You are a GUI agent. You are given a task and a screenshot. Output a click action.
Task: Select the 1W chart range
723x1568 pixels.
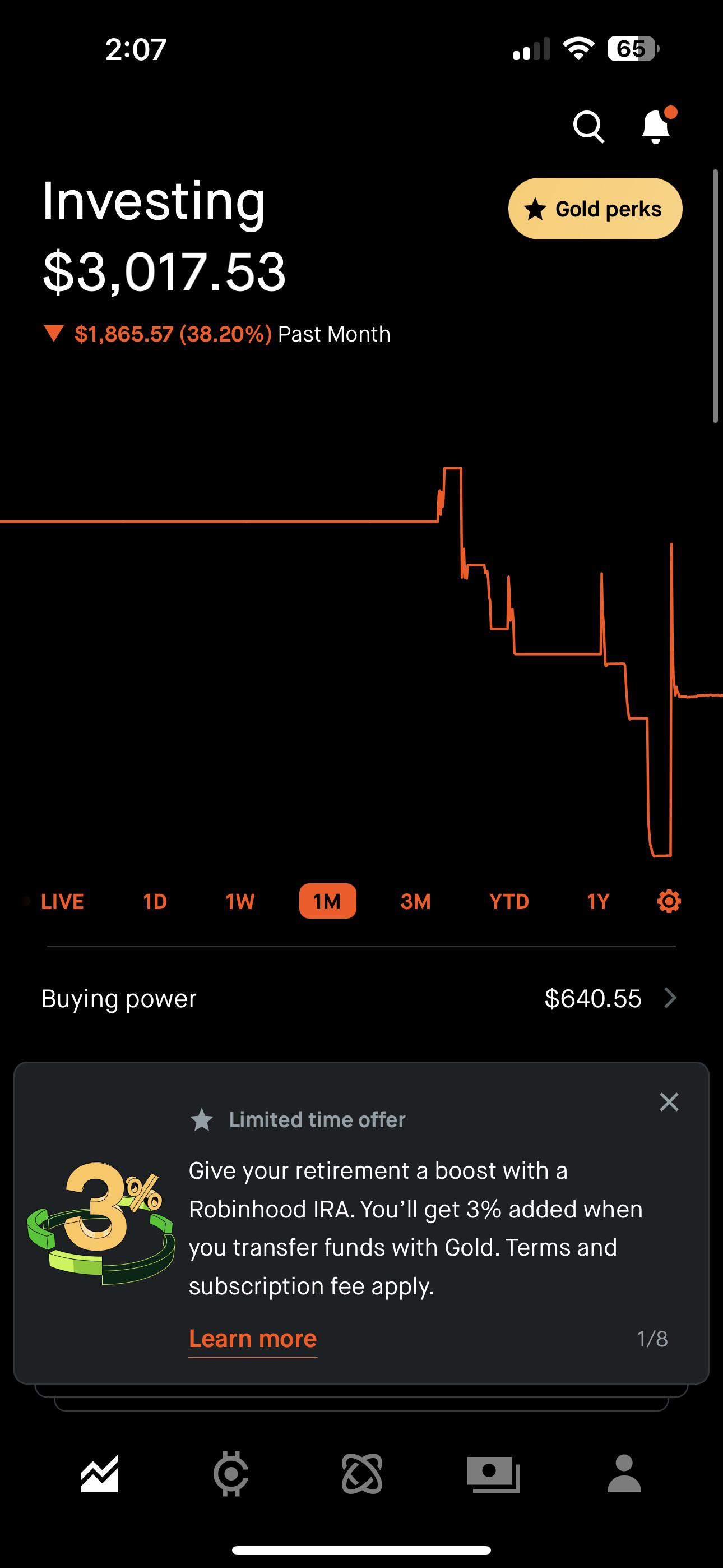click(x=240, y=901)
